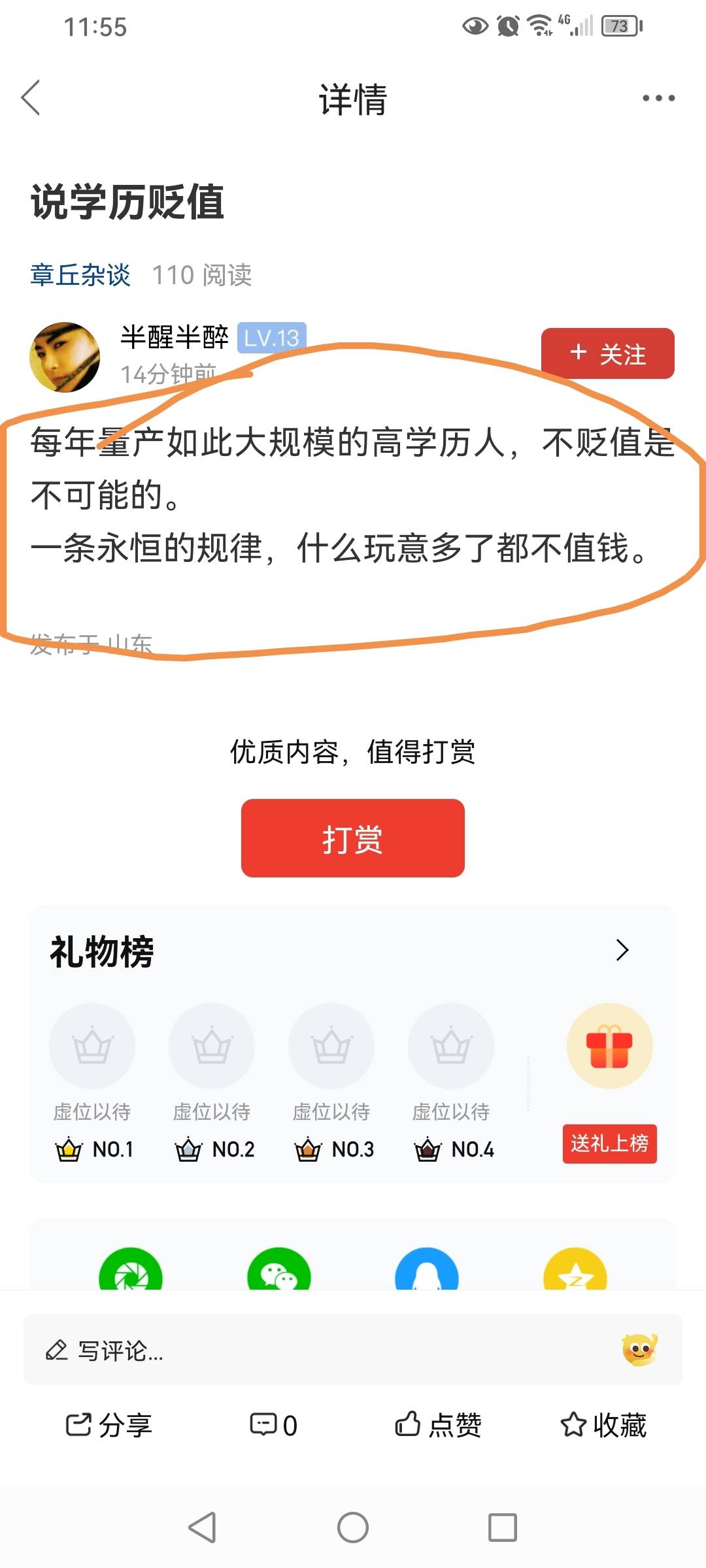706x1568 pixels.
Task: Share via the blue QQ icon
Action: 427,1272
